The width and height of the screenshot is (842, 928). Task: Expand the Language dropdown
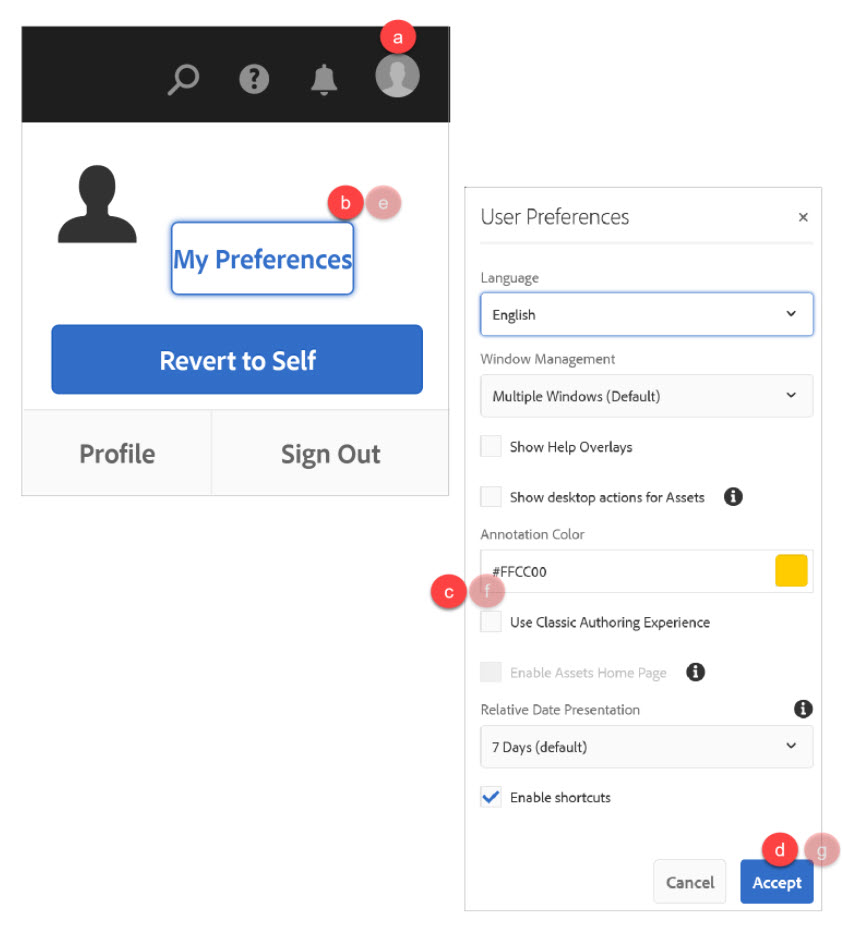(x=646, y=314)
